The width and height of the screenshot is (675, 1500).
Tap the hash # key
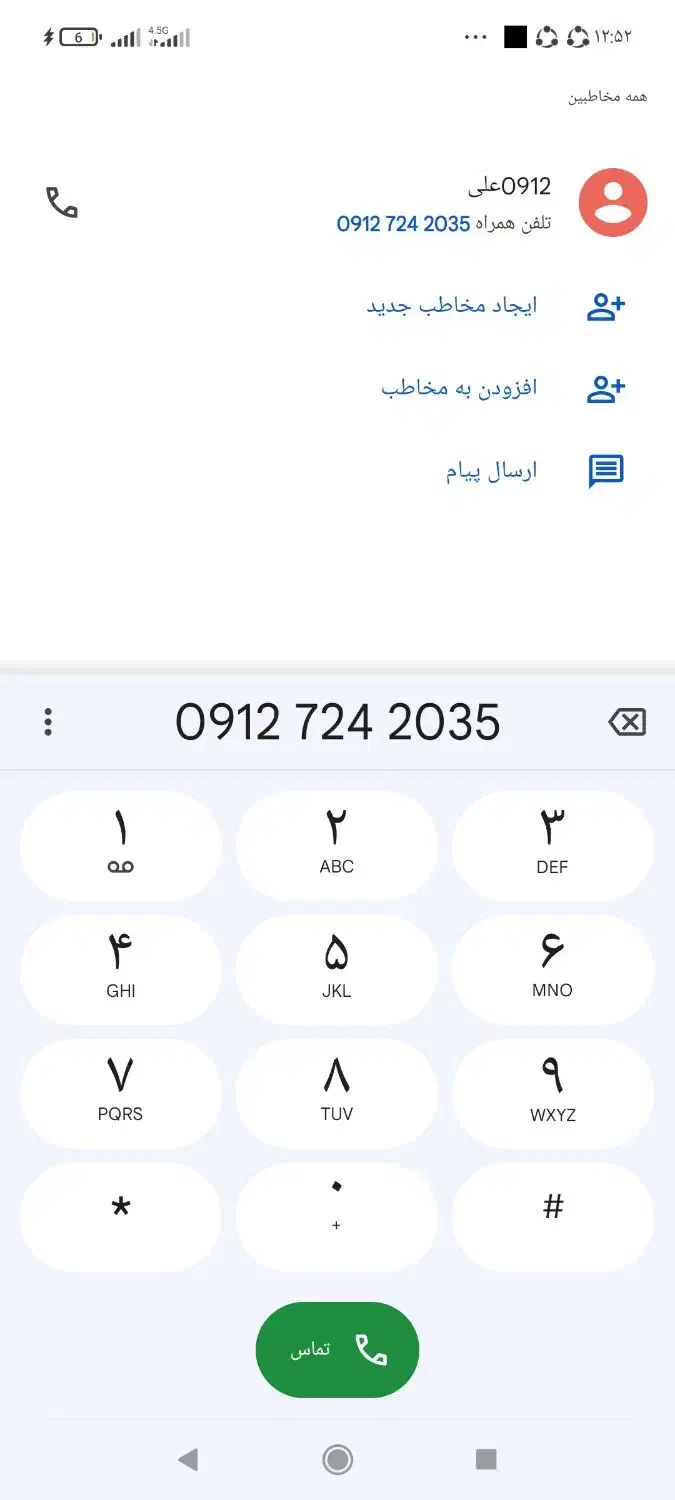pyautogui.click(x=553, y=1216)
